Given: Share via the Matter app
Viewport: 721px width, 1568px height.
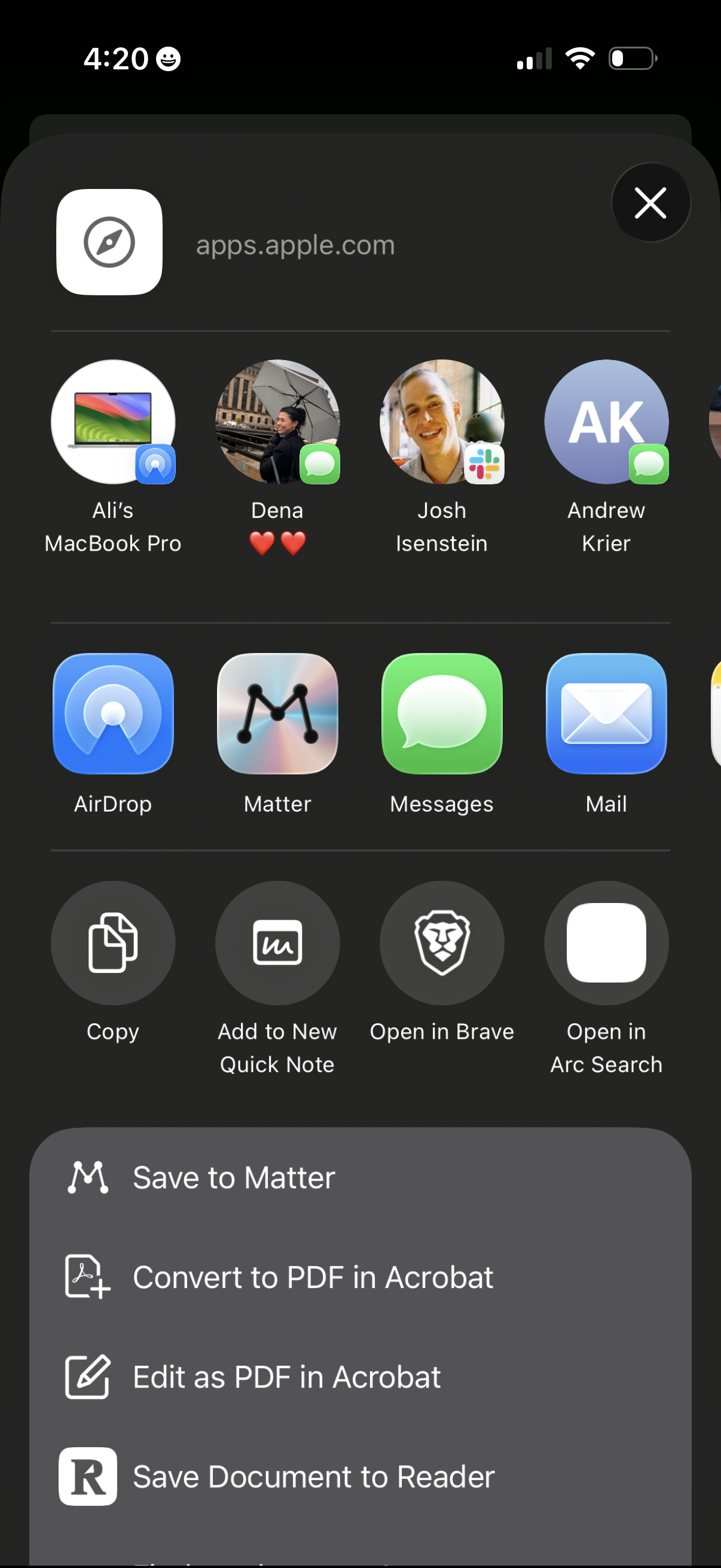Looking at the screenshot, I should click(277, 713).
